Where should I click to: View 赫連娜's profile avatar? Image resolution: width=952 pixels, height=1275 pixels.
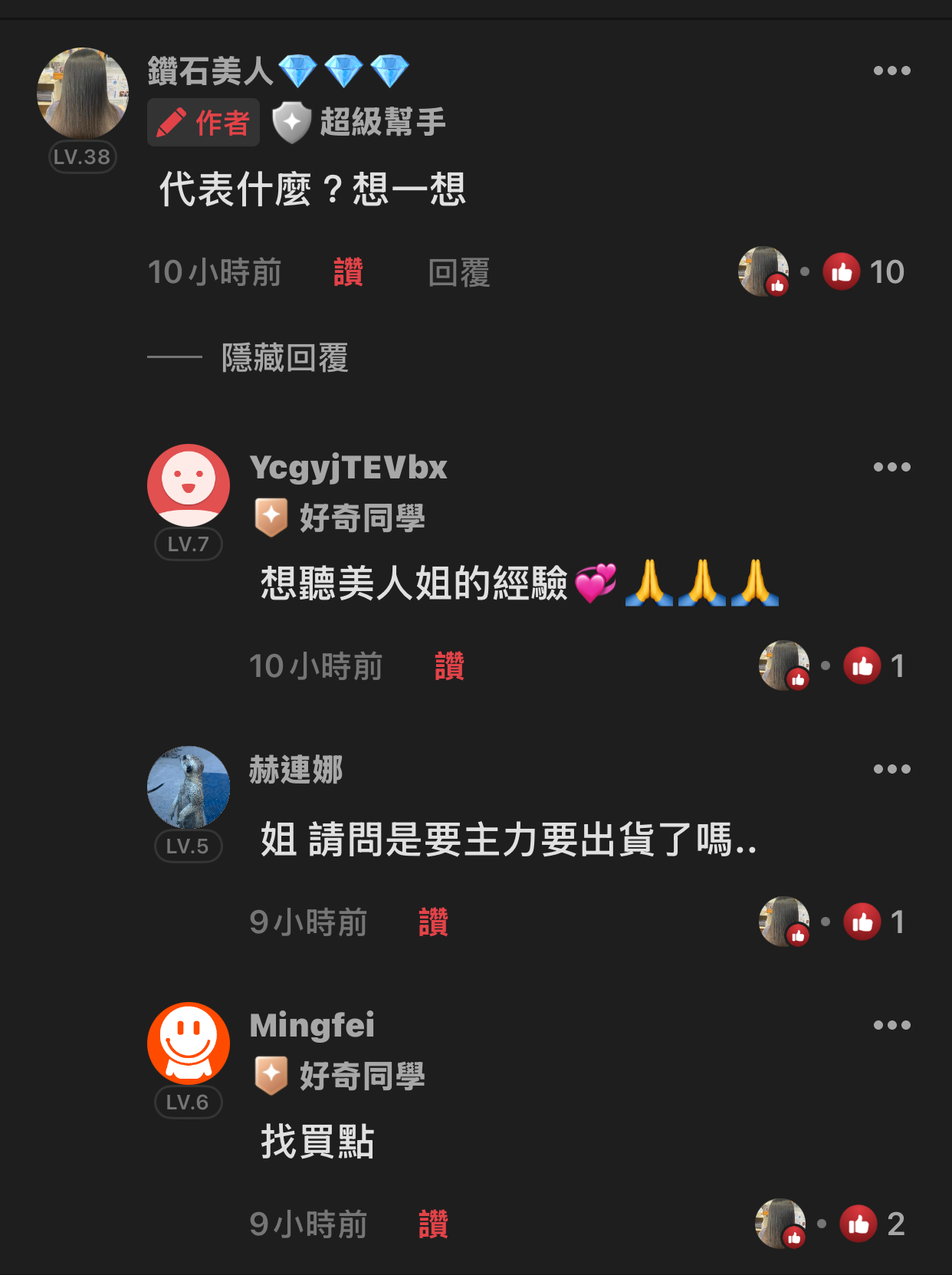pyautogui.click(x=189, y=787)
